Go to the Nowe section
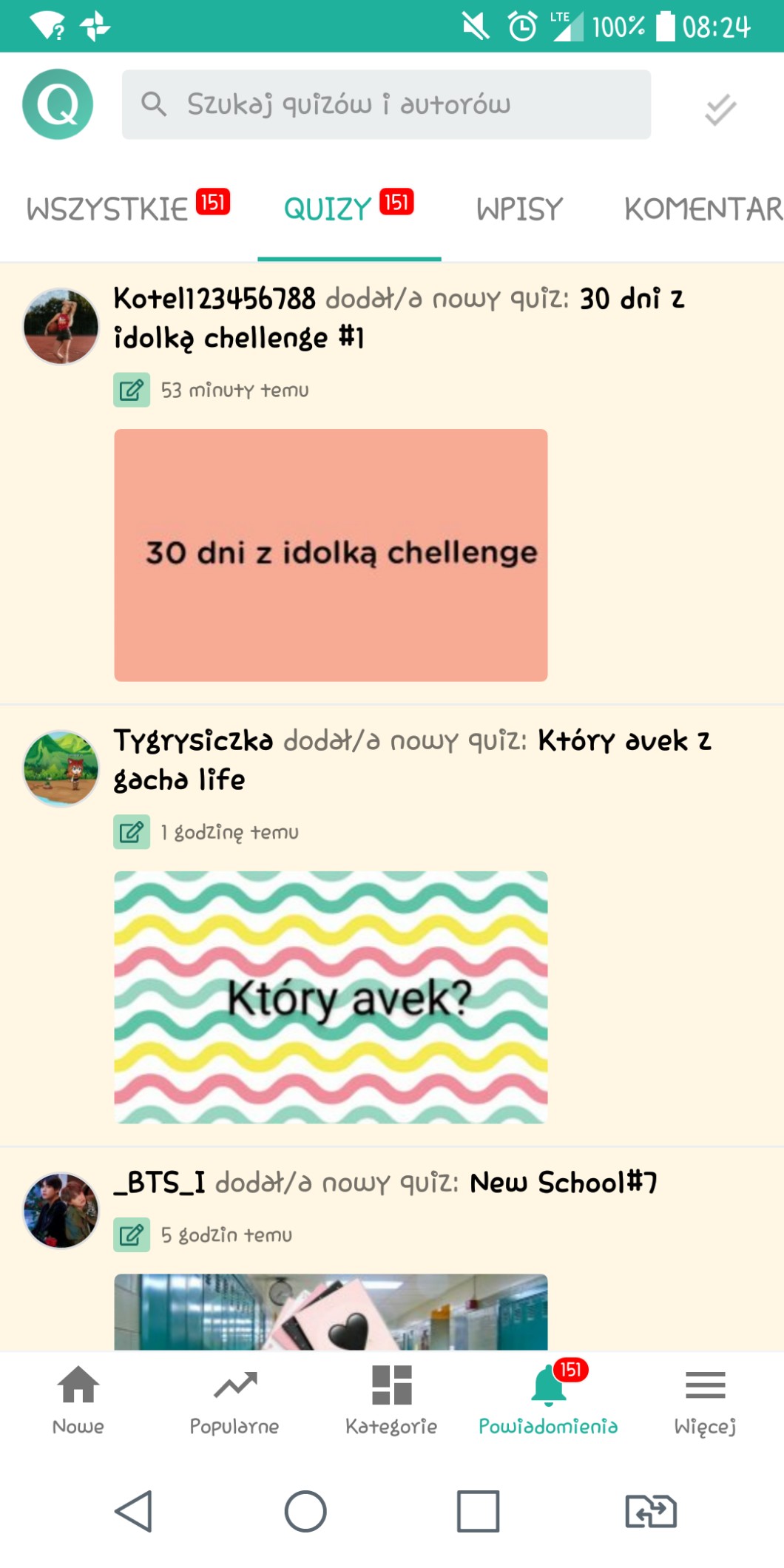The height and width of the screenshot is (1568, 784). [x=78, y=1399]
